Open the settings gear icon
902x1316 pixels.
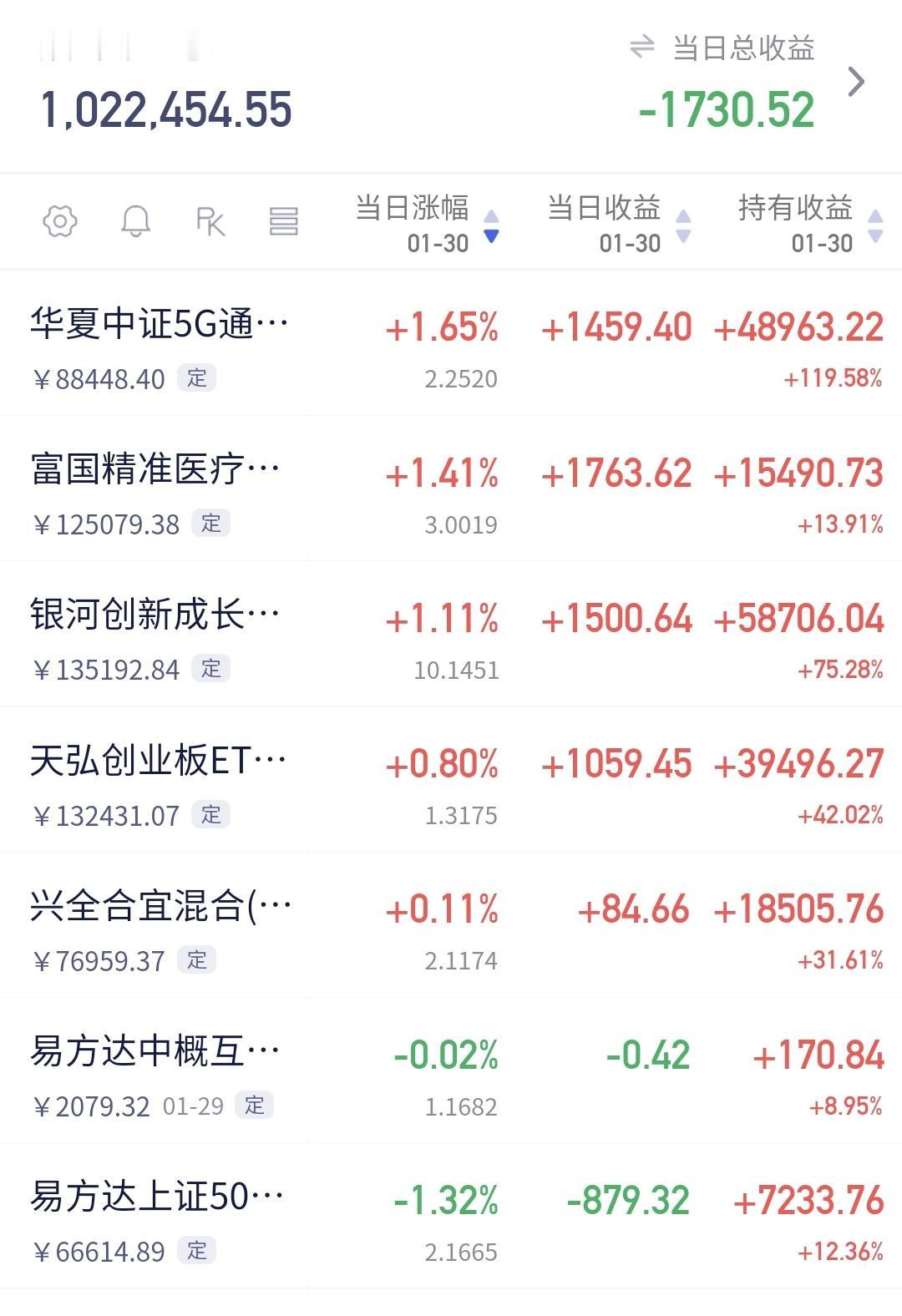coord(60,221)
